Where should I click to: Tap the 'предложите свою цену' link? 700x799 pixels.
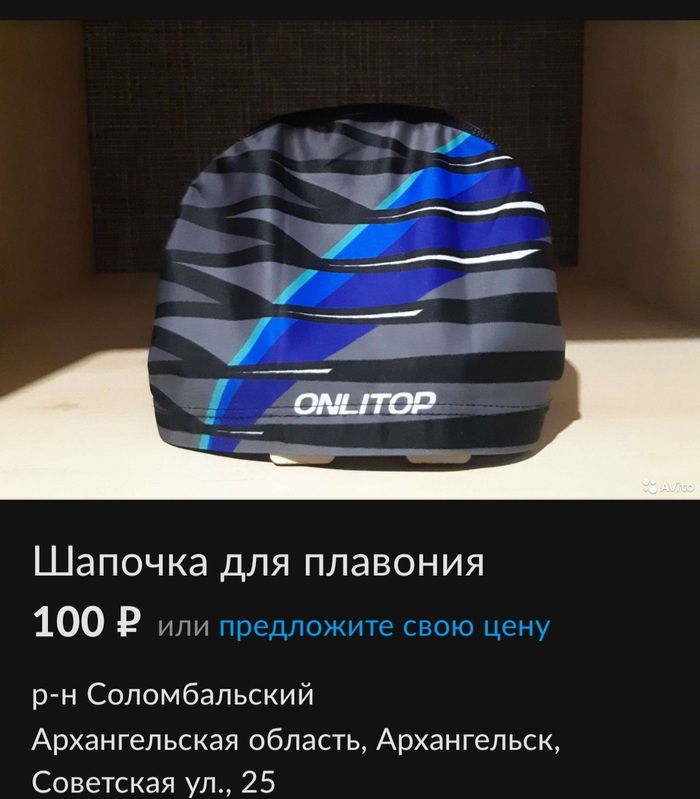384,627
